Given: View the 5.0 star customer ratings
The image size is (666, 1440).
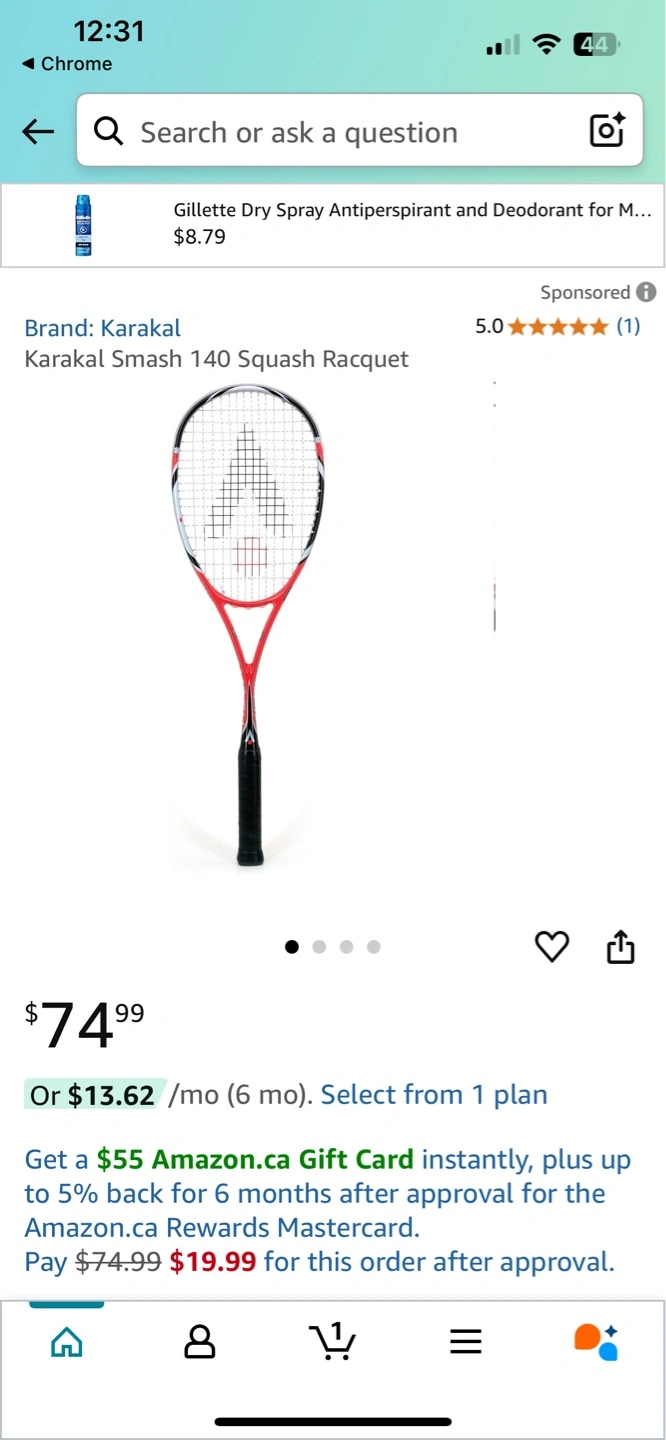Looking at the screenshot, I should [x=557, y=326].
